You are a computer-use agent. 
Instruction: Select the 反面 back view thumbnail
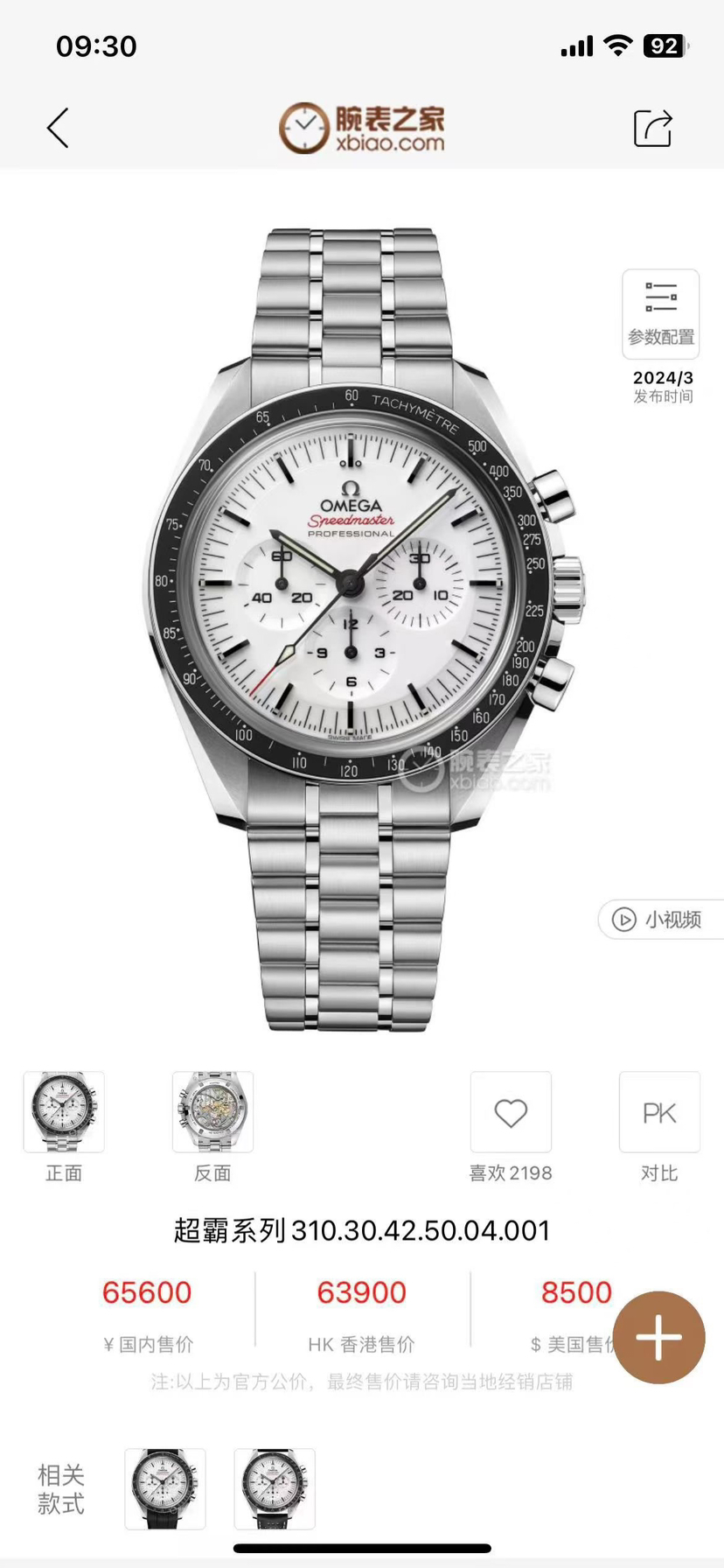click(212, 1111)
